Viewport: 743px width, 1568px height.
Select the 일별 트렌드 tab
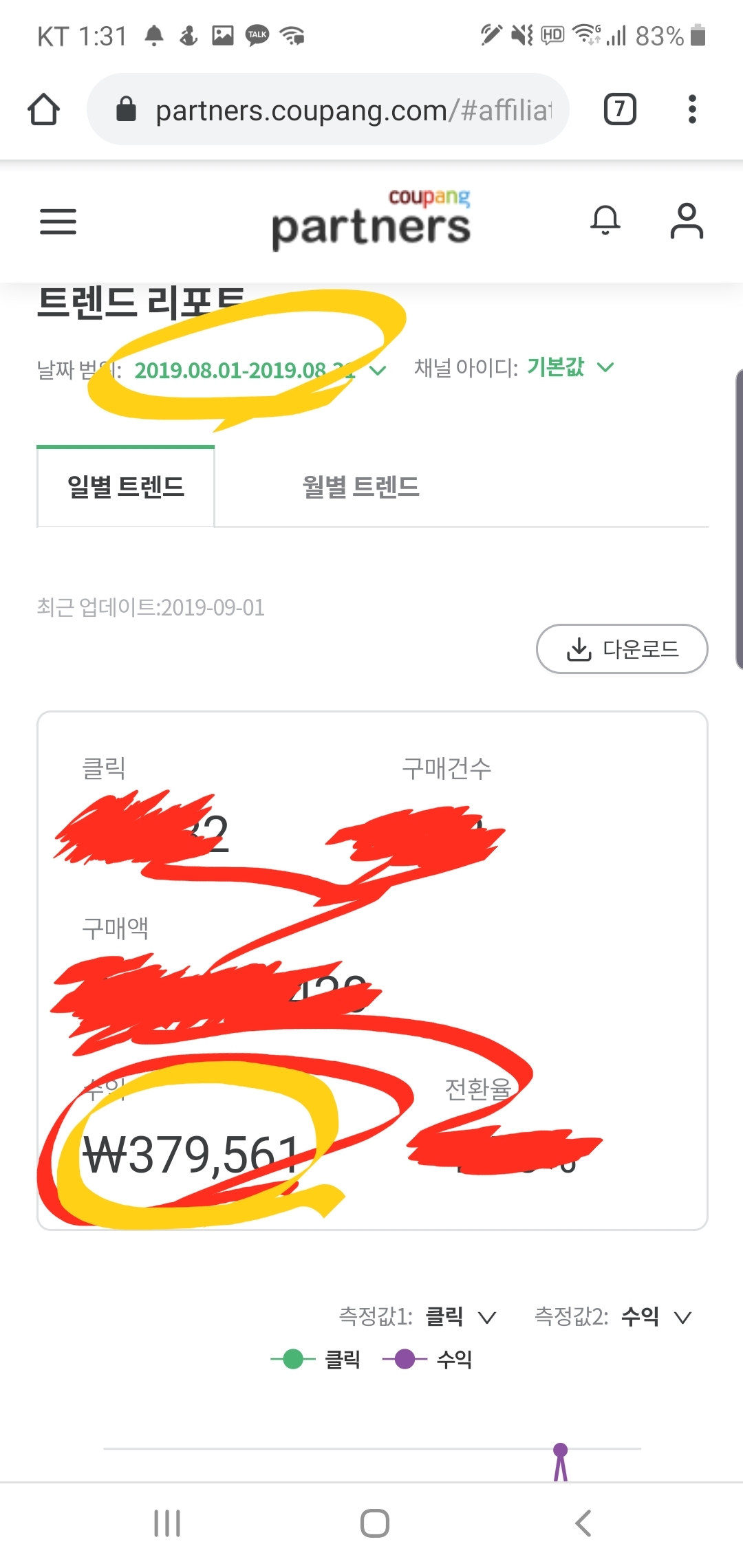[126, 487]
